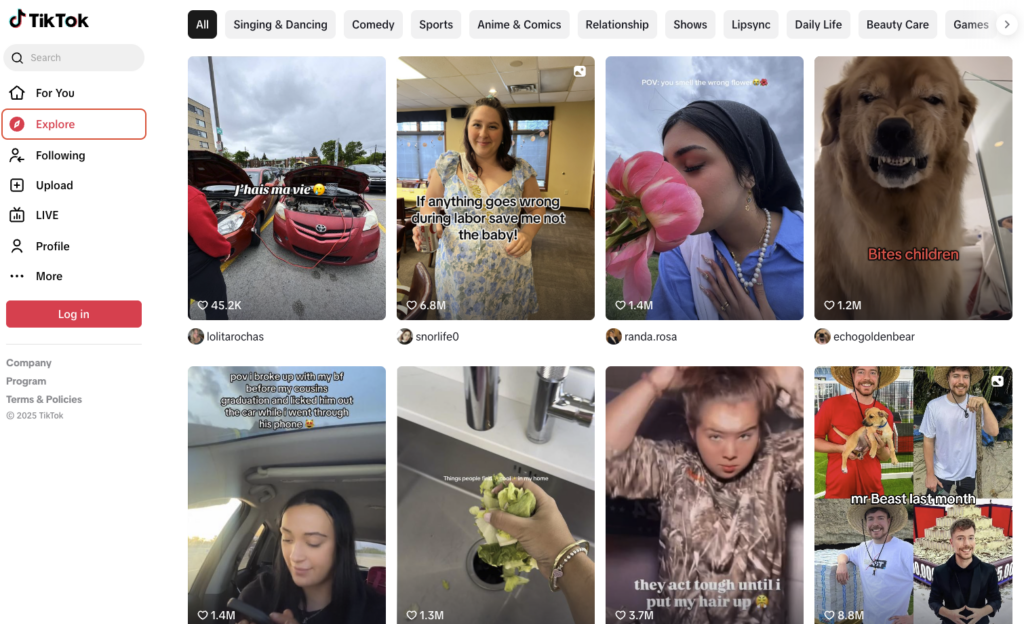Tap the Log in button
The height and width of the screenshot is (624, 1024).
[74, 314]
